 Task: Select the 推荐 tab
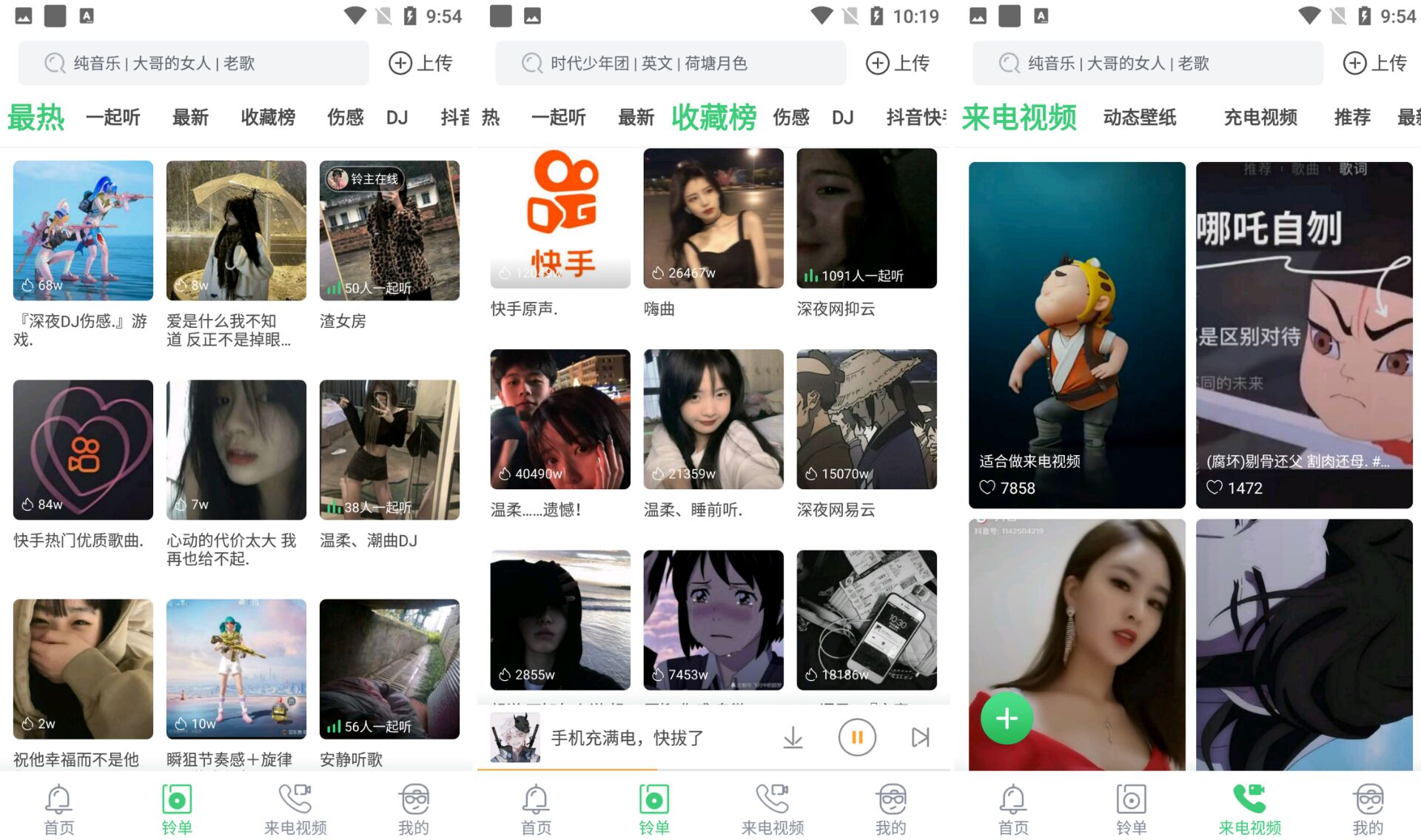(x=1351, y=118)
